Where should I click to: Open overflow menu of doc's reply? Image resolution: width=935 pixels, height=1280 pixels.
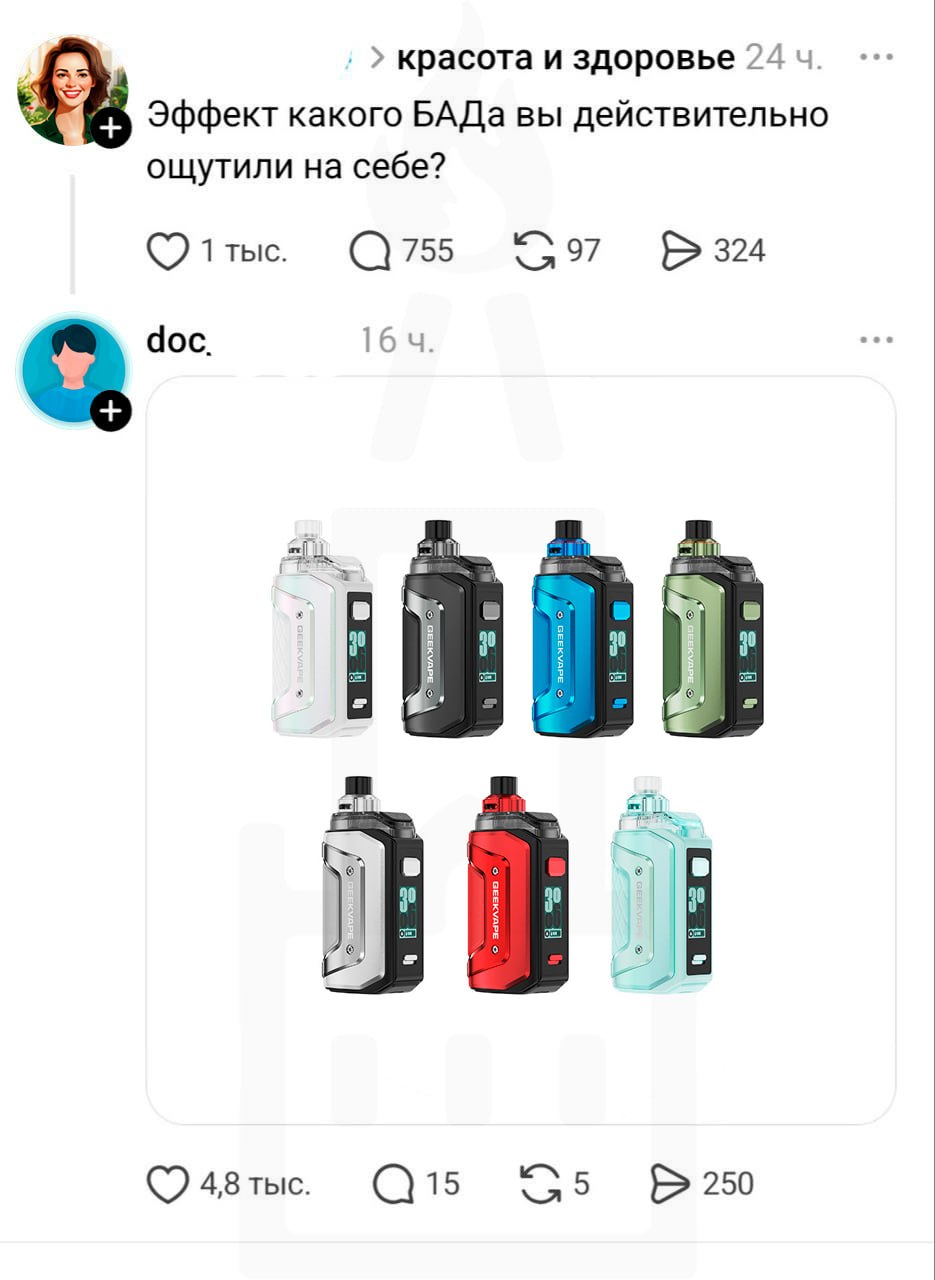pos(876,341)
